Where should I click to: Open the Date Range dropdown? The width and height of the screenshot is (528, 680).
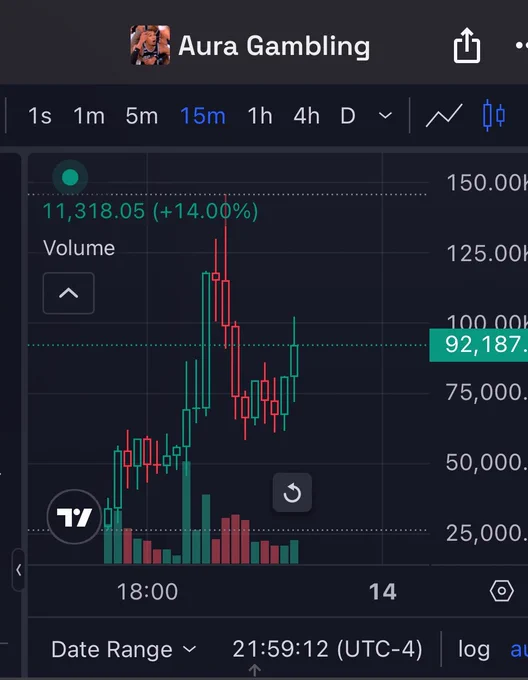tap(124, 649)
